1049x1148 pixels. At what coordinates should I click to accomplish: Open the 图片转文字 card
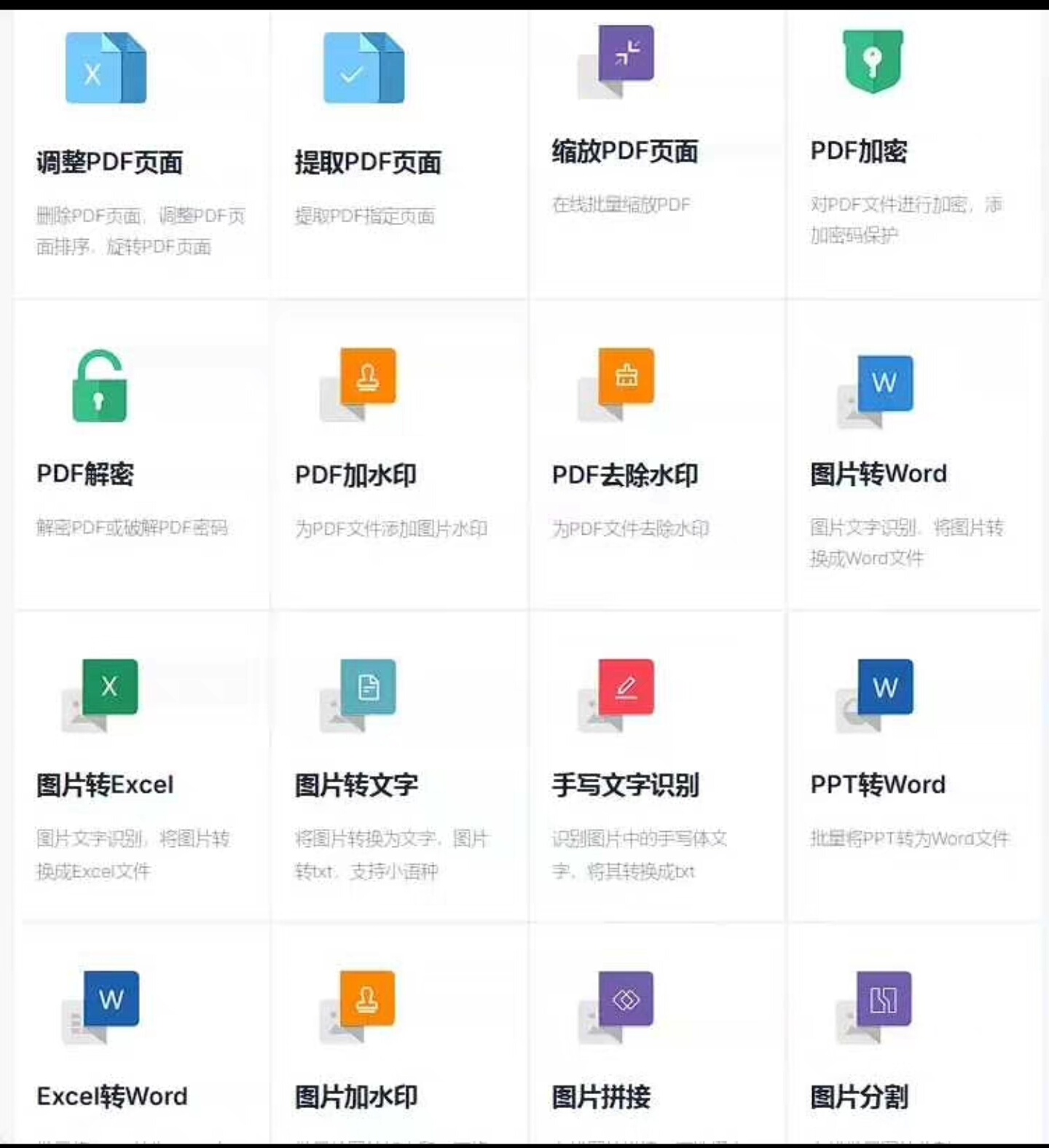[356, 785]
